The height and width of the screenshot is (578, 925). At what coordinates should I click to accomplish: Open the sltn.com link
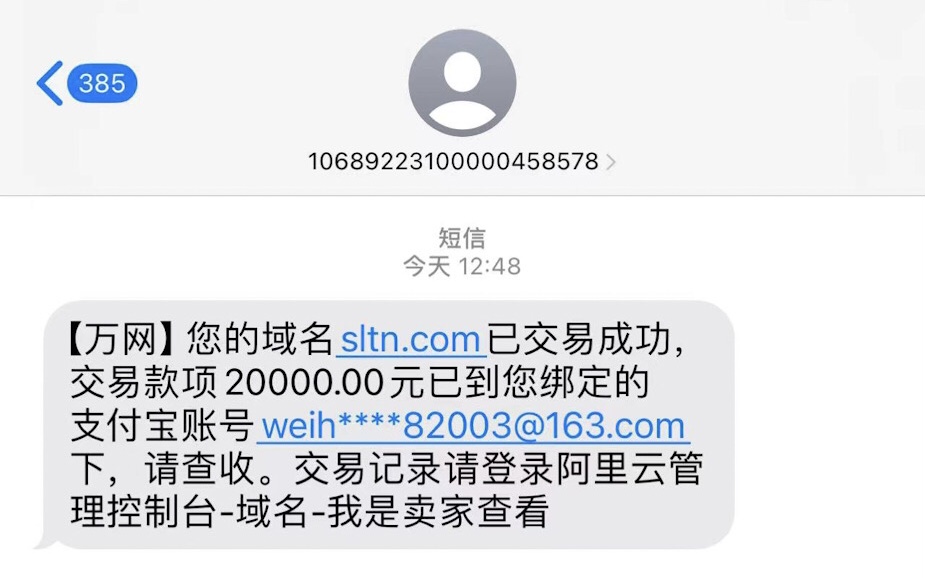[x=411, y=340]
